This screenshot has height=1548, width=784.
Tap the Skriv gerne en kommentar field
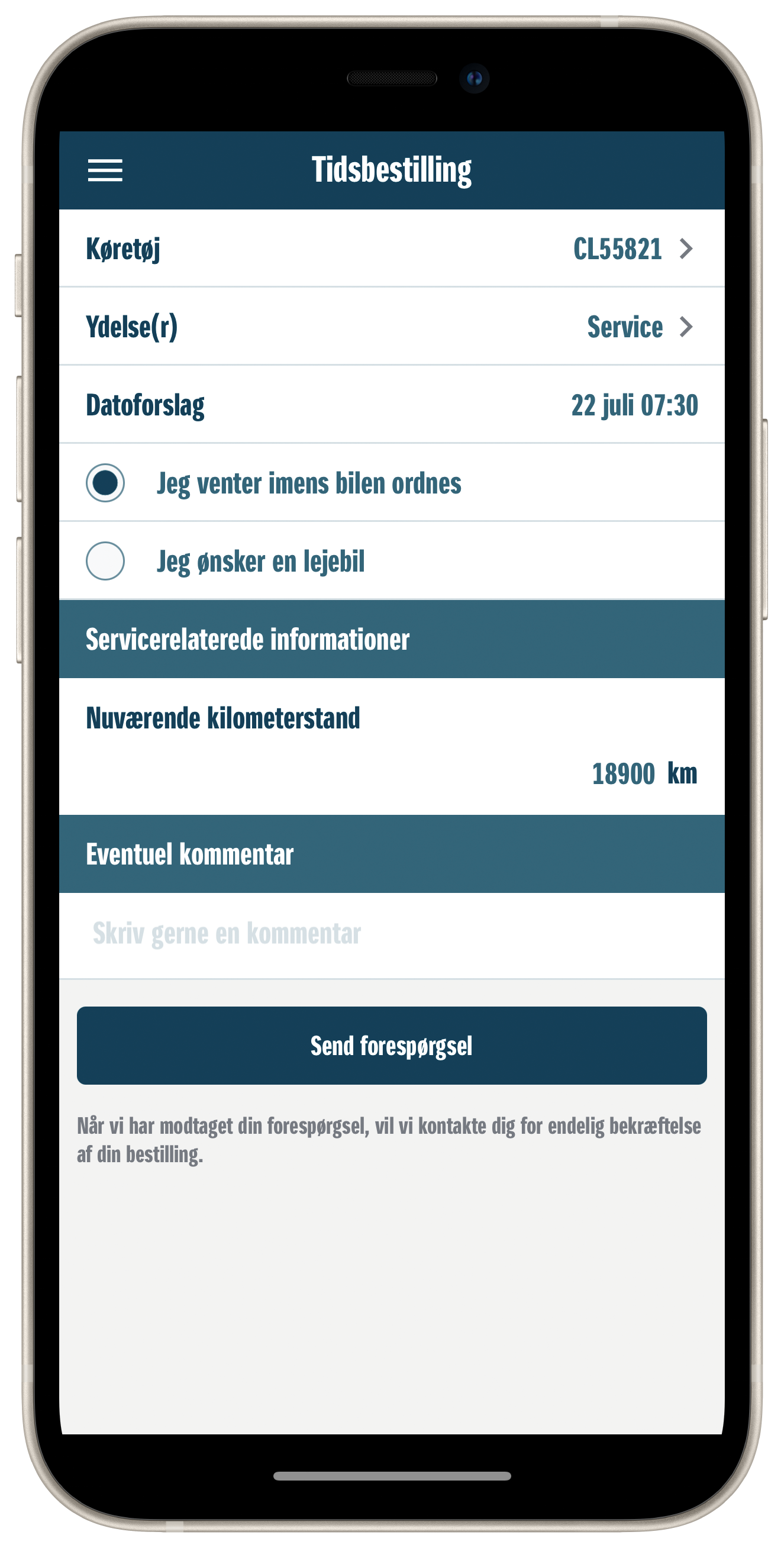(392, 935)
